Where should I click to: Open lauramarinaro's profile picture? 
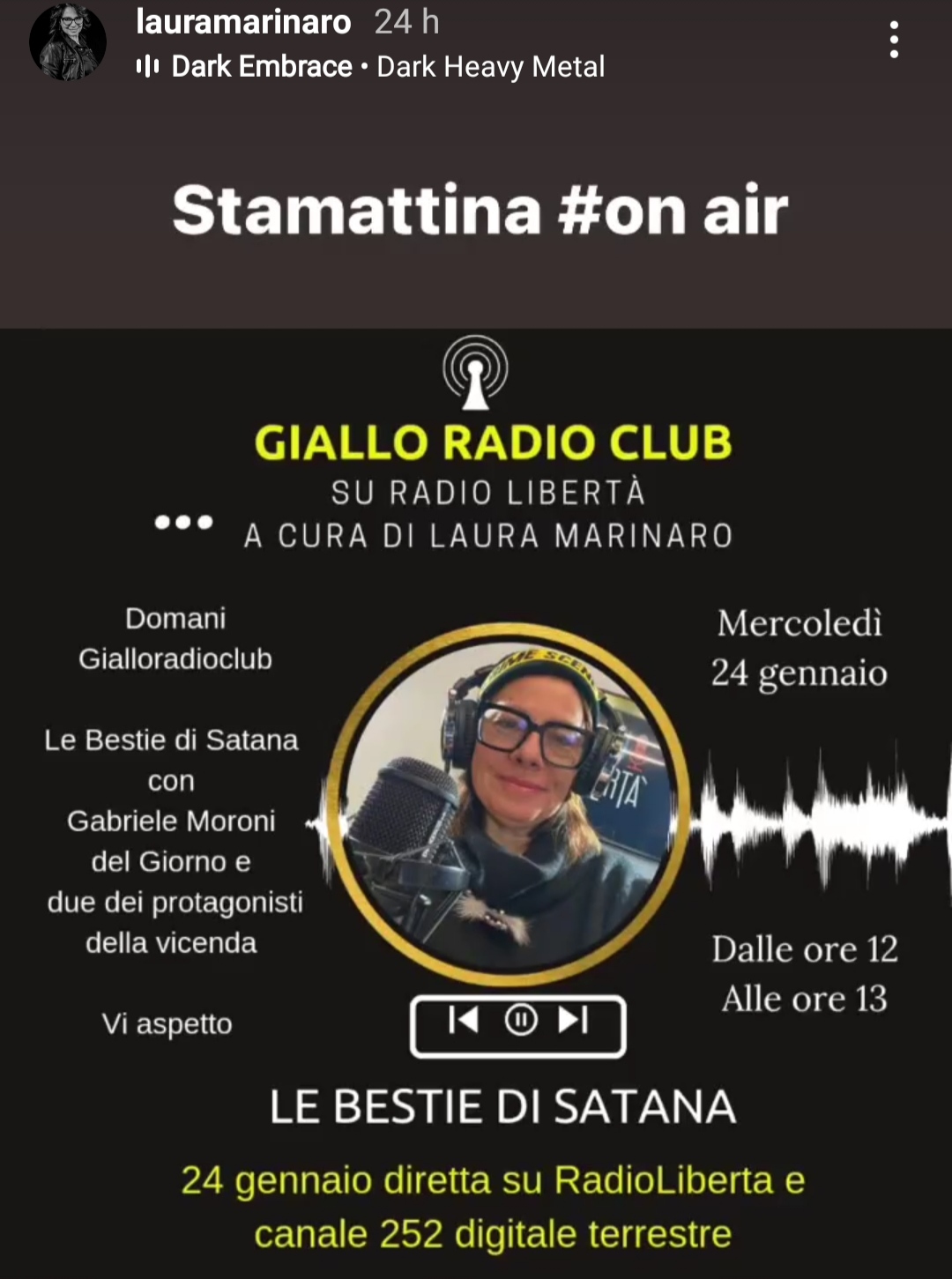pos(68,41)
